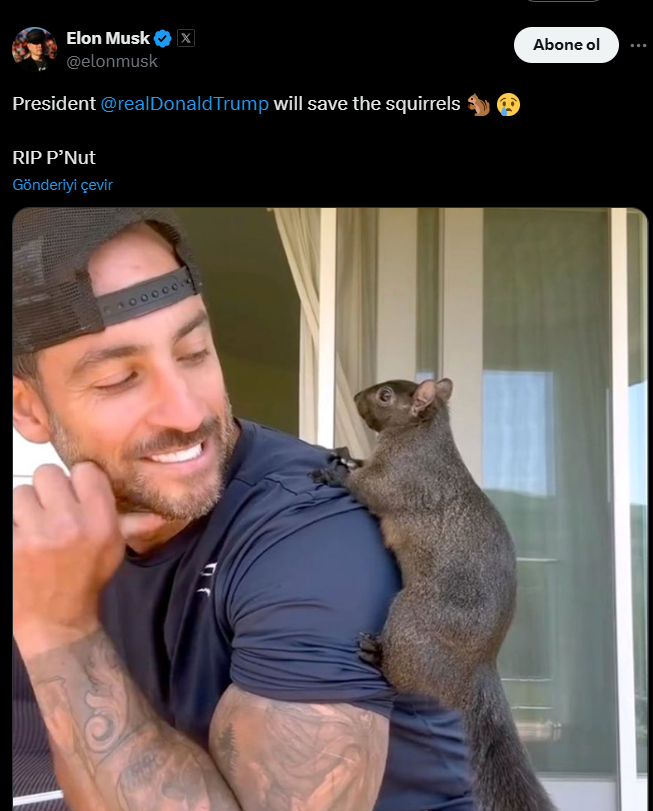The height and width of the screenshot is (811, 653).
Task: Open the squirrel photo in the post
Action: 330,510
